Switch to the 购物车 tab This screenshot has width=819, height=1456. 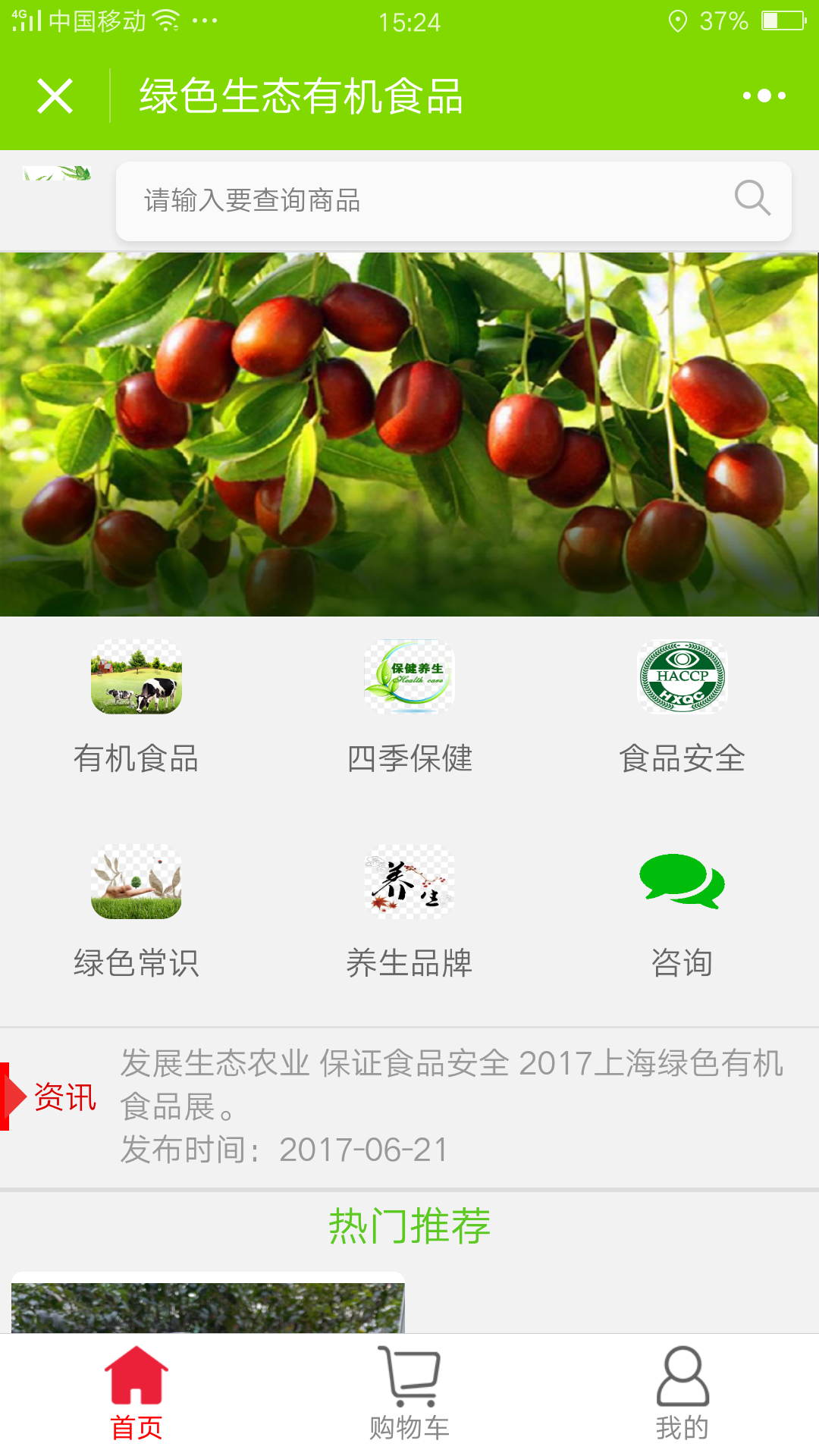click(409, 1394)
